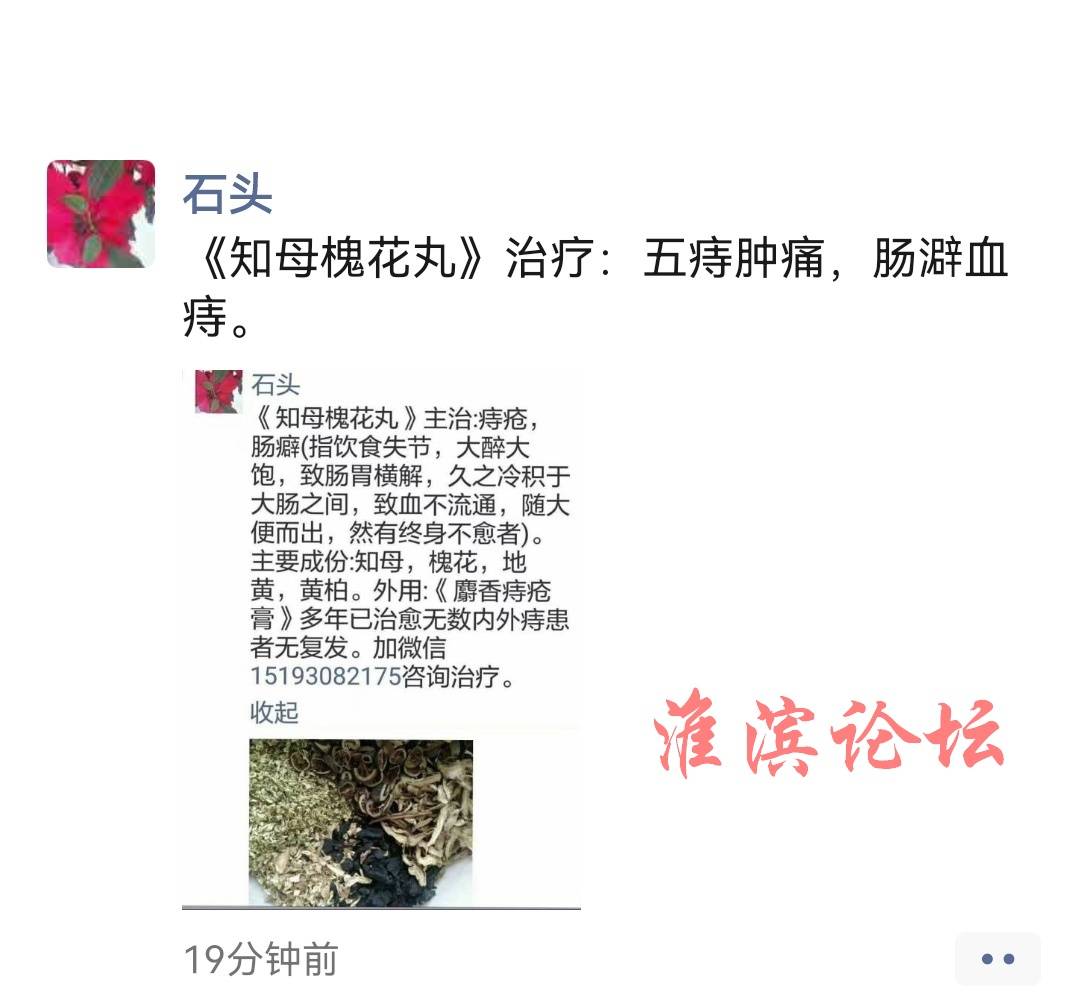Open the like and comment menu
Image resolution: width=1068 pixels, height=1006 pixels.
pos(997,959)
